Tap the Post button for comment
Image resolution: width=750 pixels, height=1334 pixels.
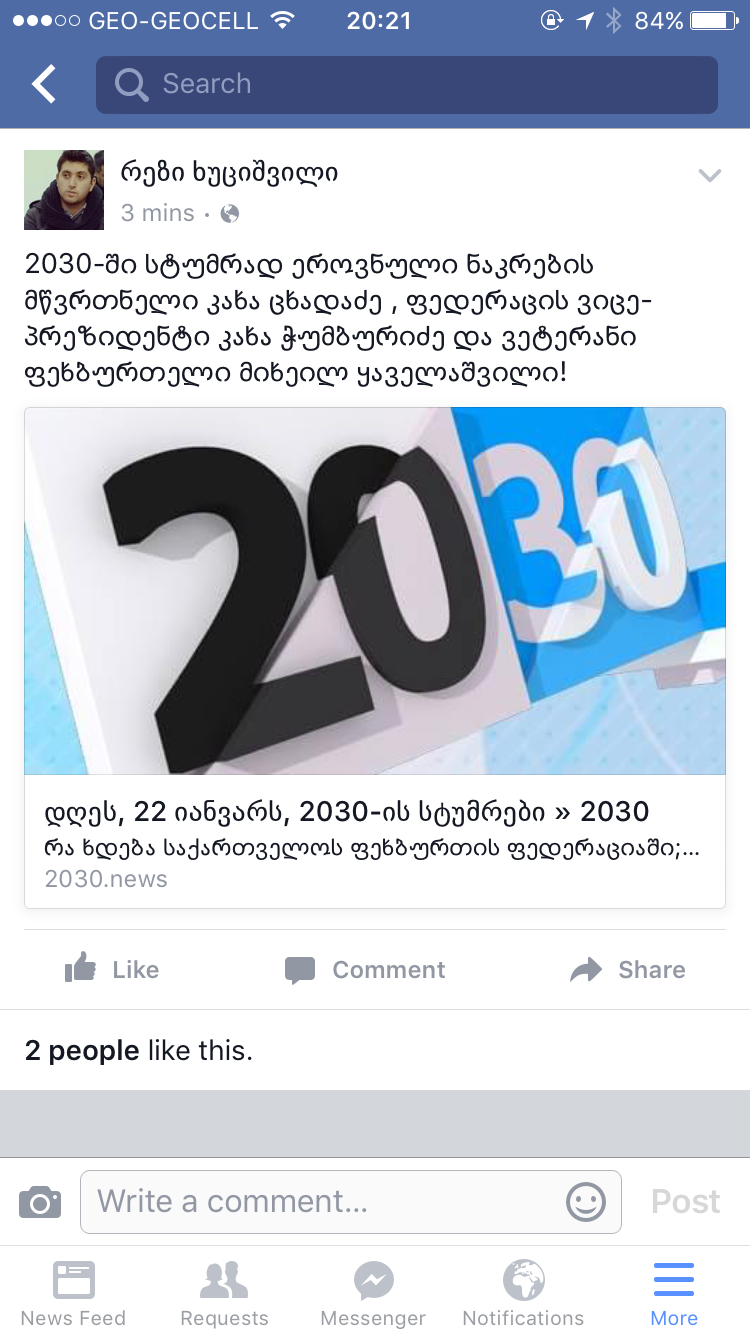[685, 1201]
